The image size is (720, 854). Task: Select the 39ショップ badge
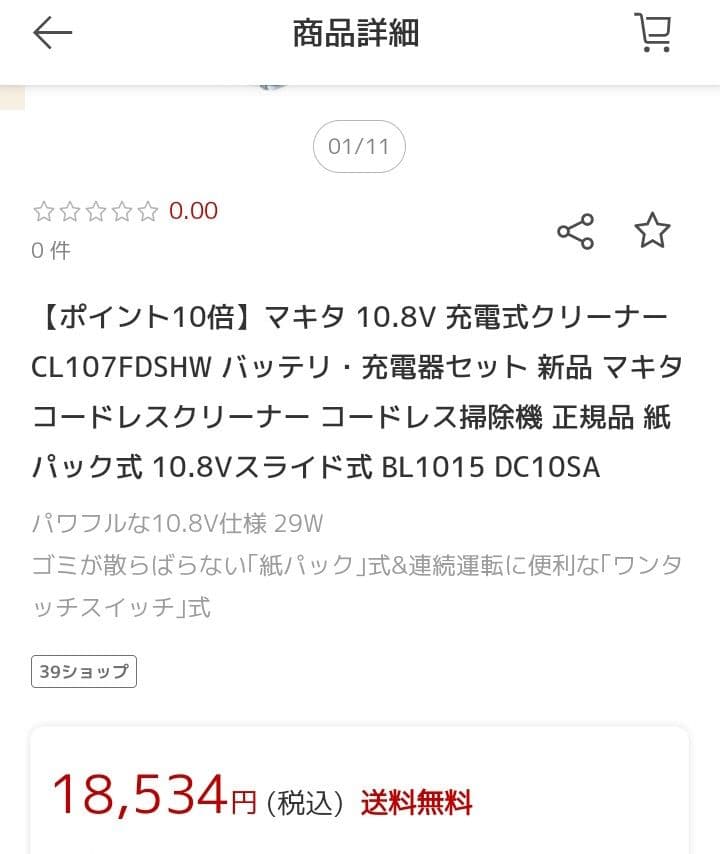pos(83,671)
